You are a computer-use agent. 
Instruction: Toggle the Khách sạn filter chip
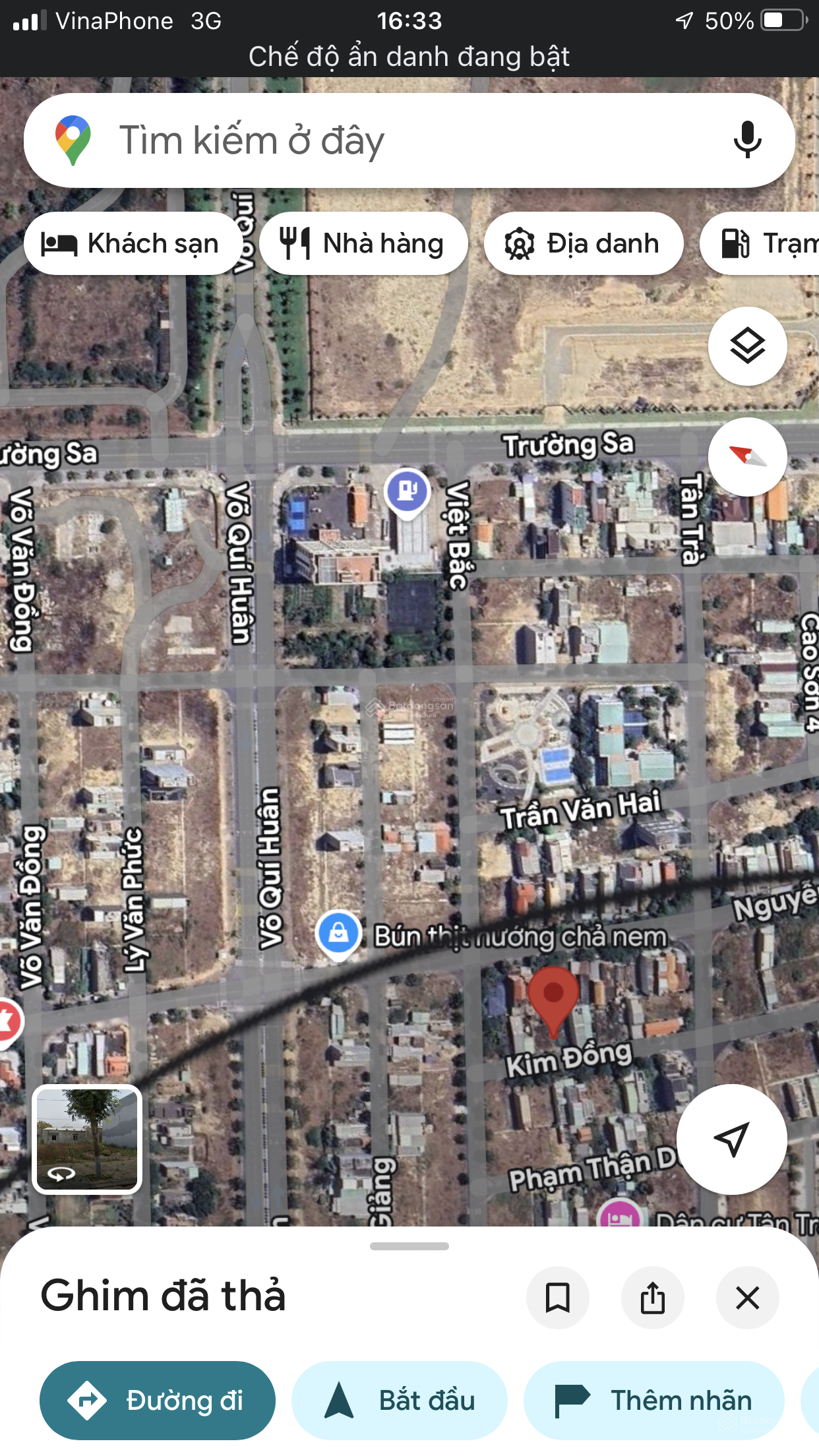coord(132,243)
